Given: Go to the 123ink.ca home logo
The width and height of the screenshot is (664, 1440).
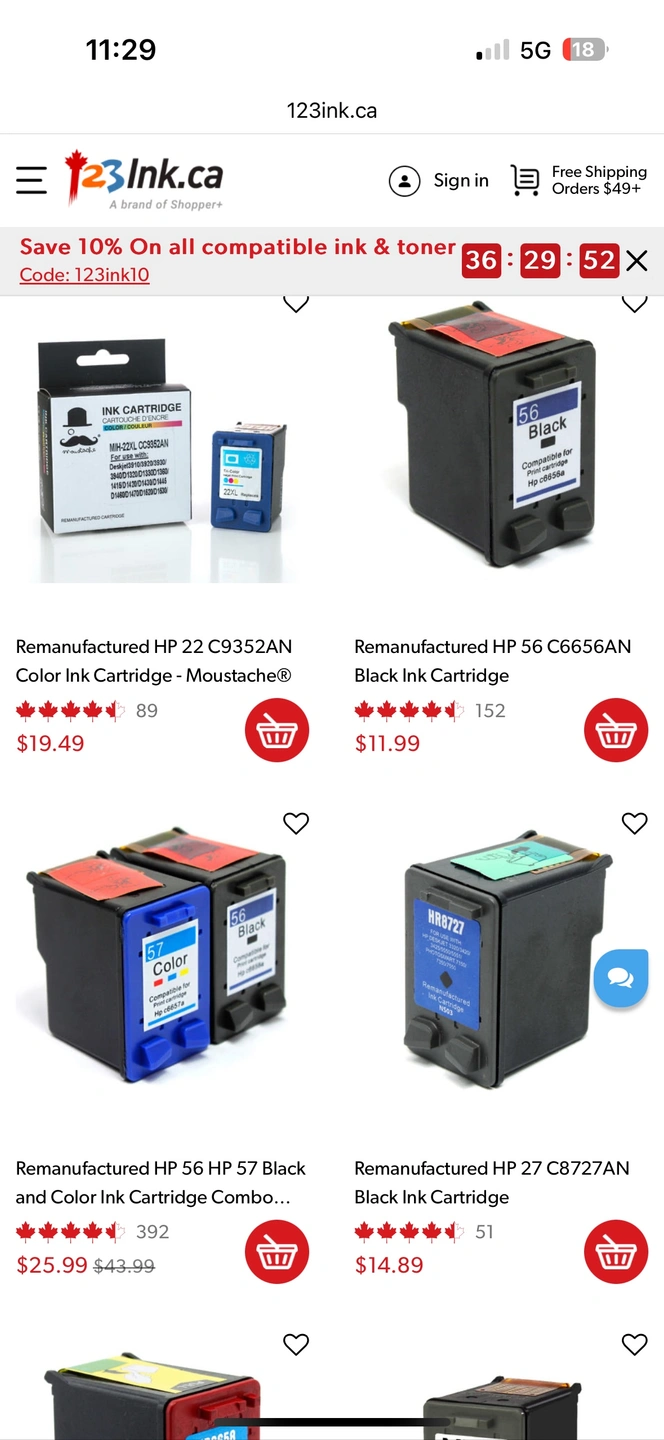Looking at the screenshot, I should click(145, 178).
